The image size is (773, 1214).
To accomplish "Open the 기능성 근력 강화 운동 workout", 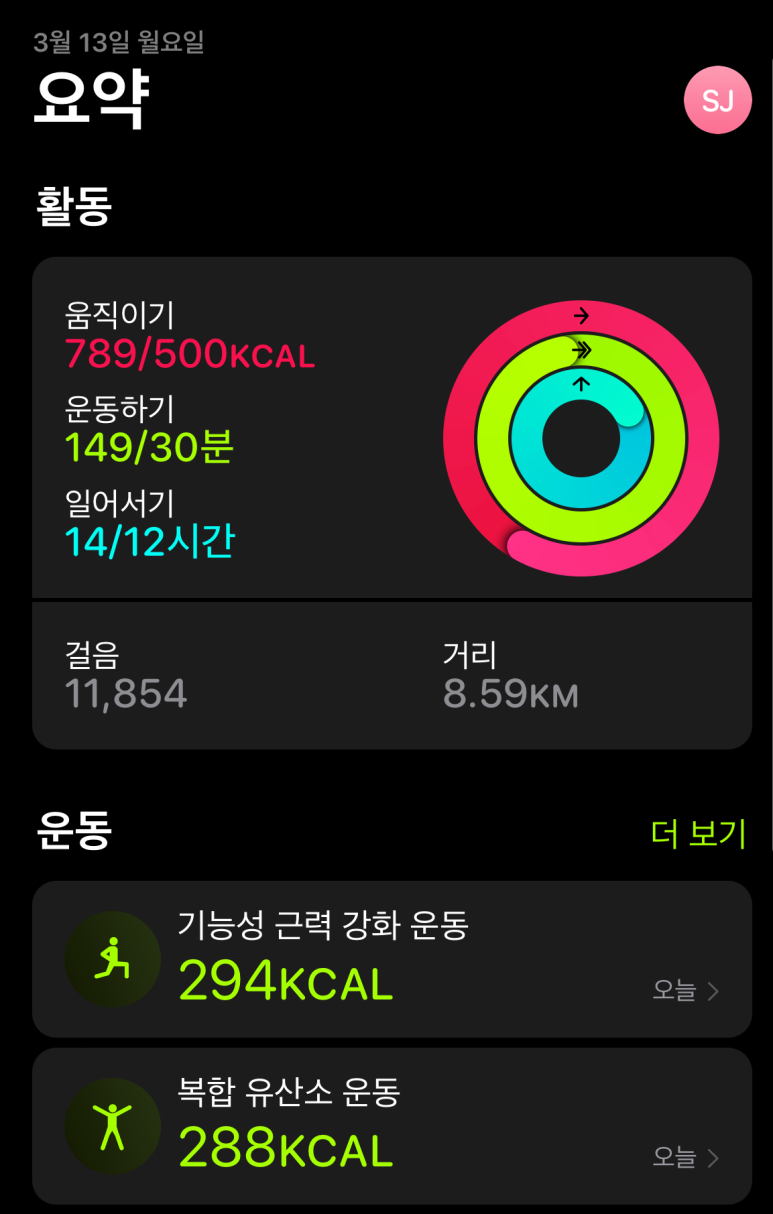I will (391, 958).
